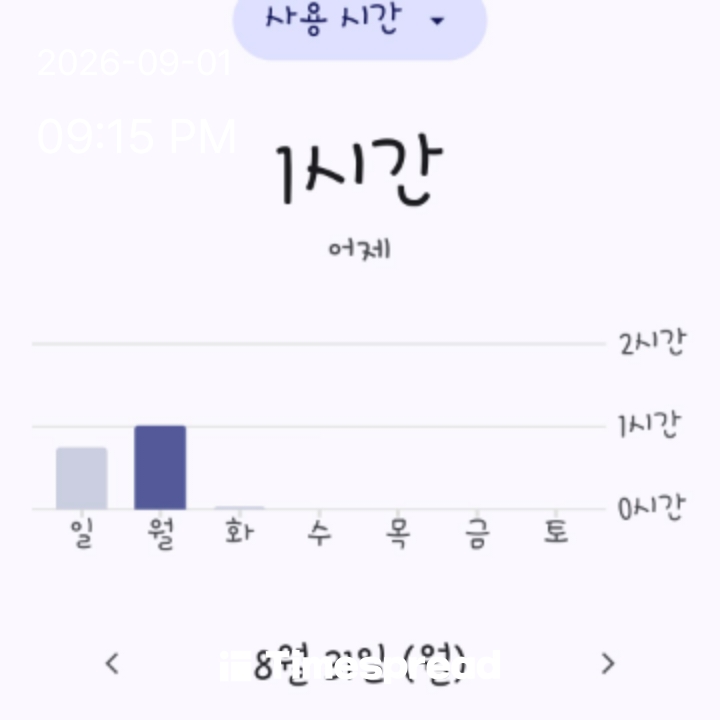Select the 화 bar in chart
This screenshot has height=720, width=720.
tap(239, 507)
